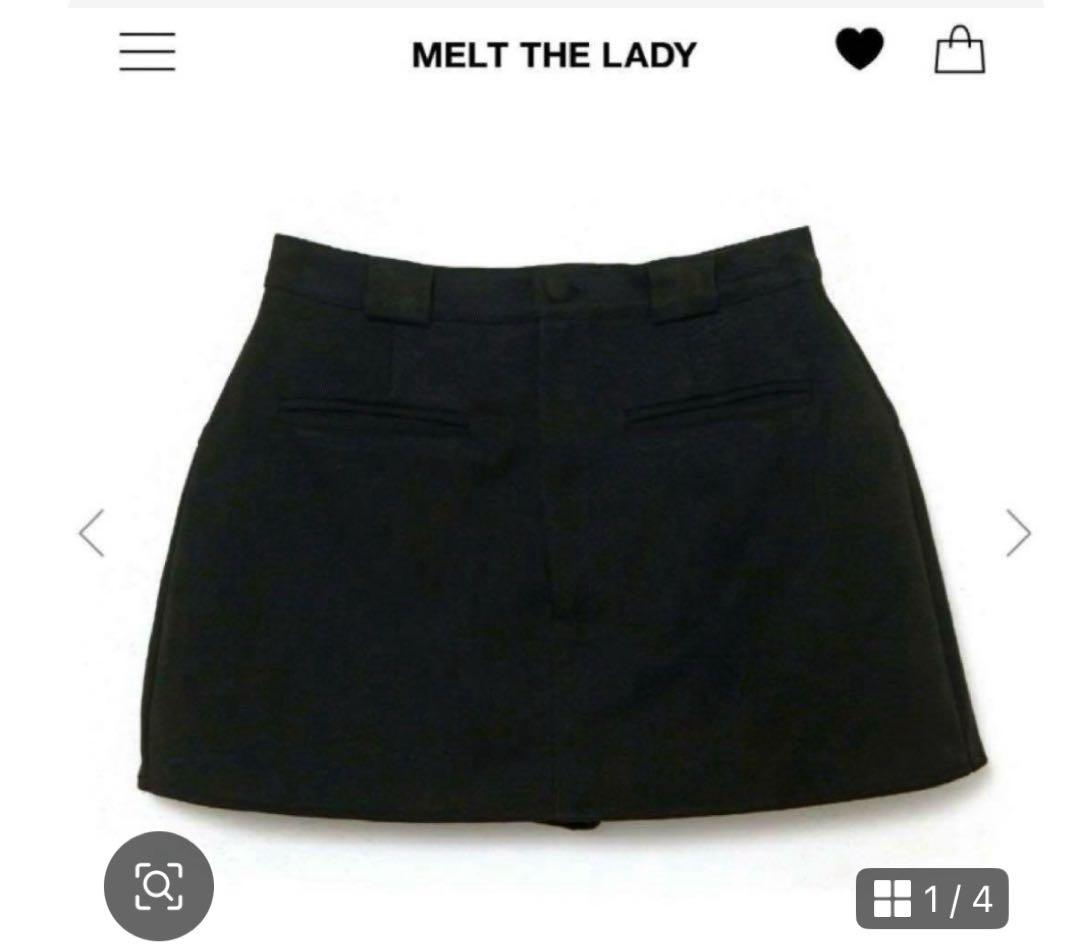Open the hamburger menu
Screen dimensions: 1080x944
[147, 51]
